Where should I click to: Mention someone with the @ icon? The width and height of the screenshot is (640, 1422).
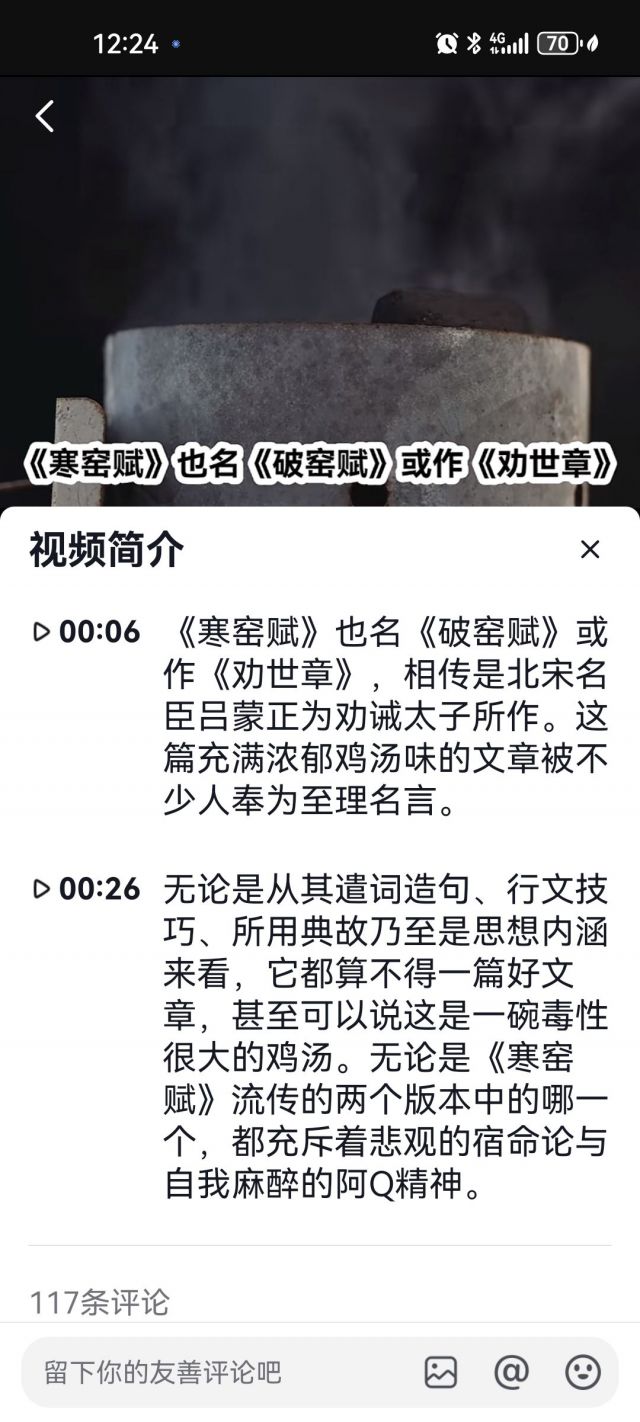coord(511,1372)
